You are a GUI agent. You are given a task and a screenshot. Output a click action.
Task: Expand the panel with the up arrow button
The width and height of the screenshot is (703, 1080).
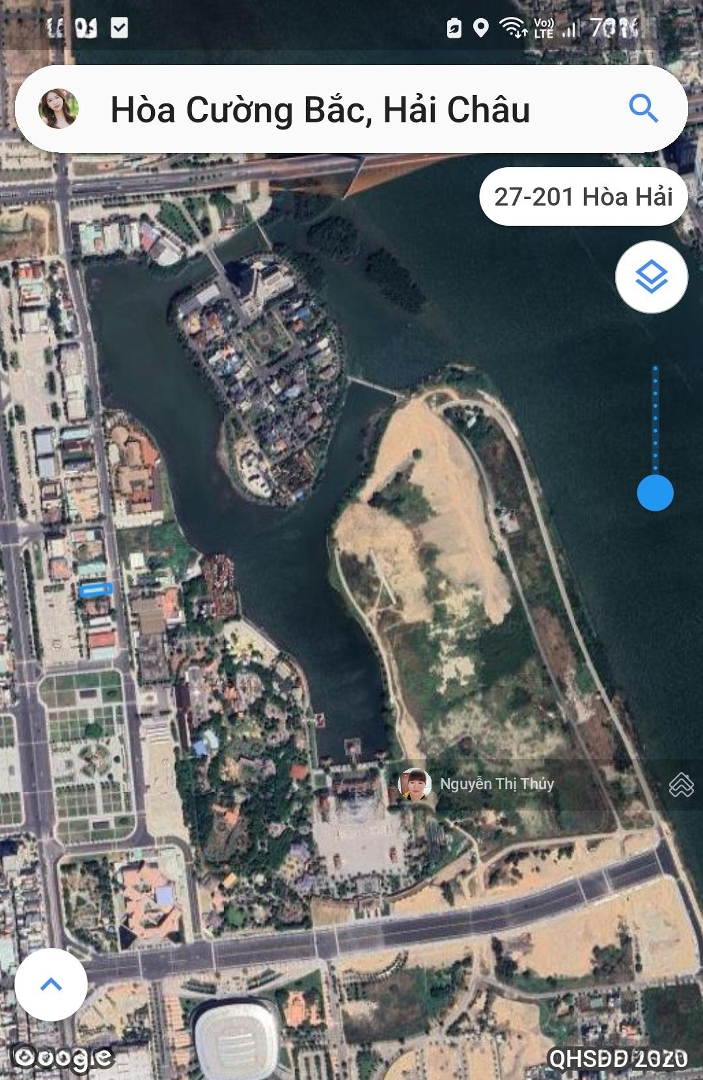(51, 984)
